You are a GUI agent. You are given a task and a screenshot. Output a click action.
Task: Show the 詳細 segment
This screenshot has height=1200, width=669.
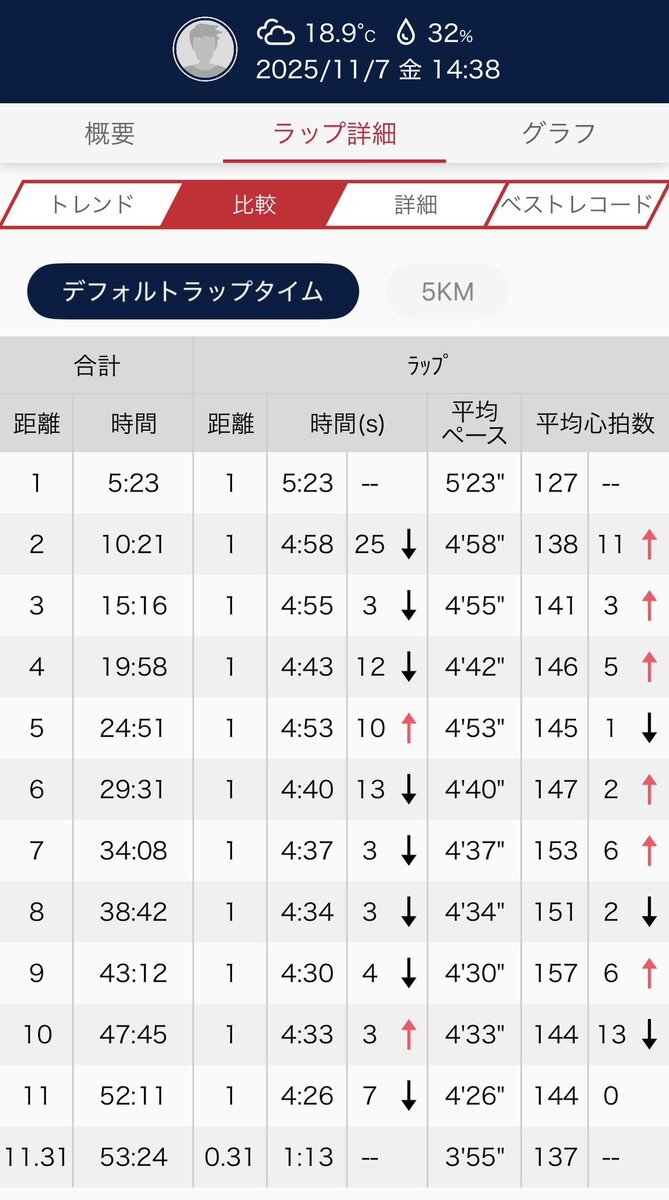(415, 205)
